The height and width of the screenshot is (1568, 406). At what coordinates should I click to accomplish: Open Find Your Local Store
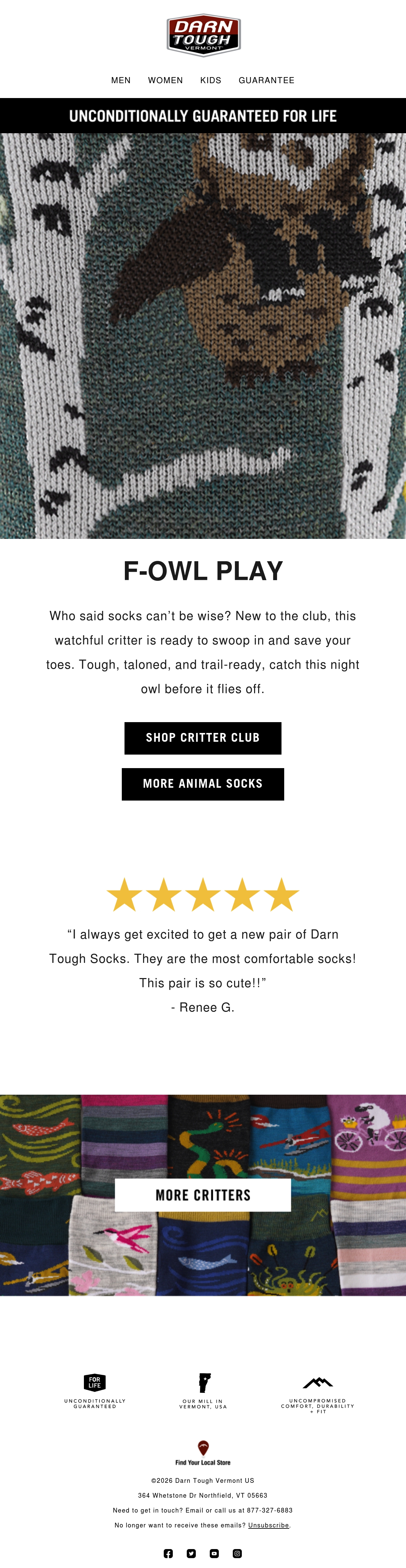203,1454
